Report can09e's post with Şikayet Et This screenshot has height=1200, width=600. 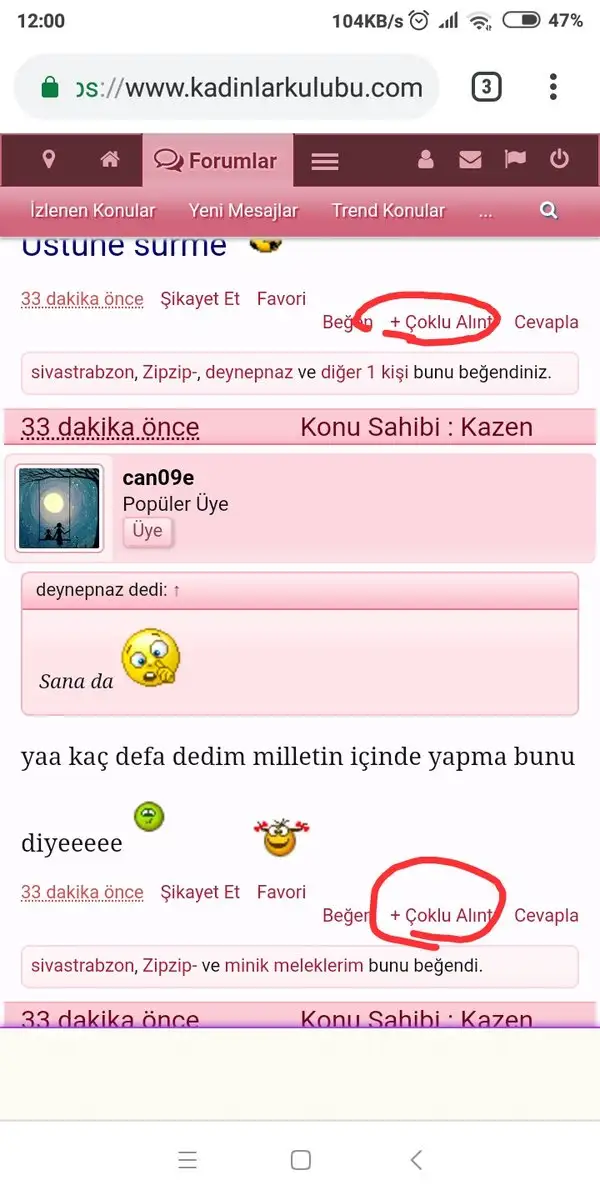tap(200, 892)
